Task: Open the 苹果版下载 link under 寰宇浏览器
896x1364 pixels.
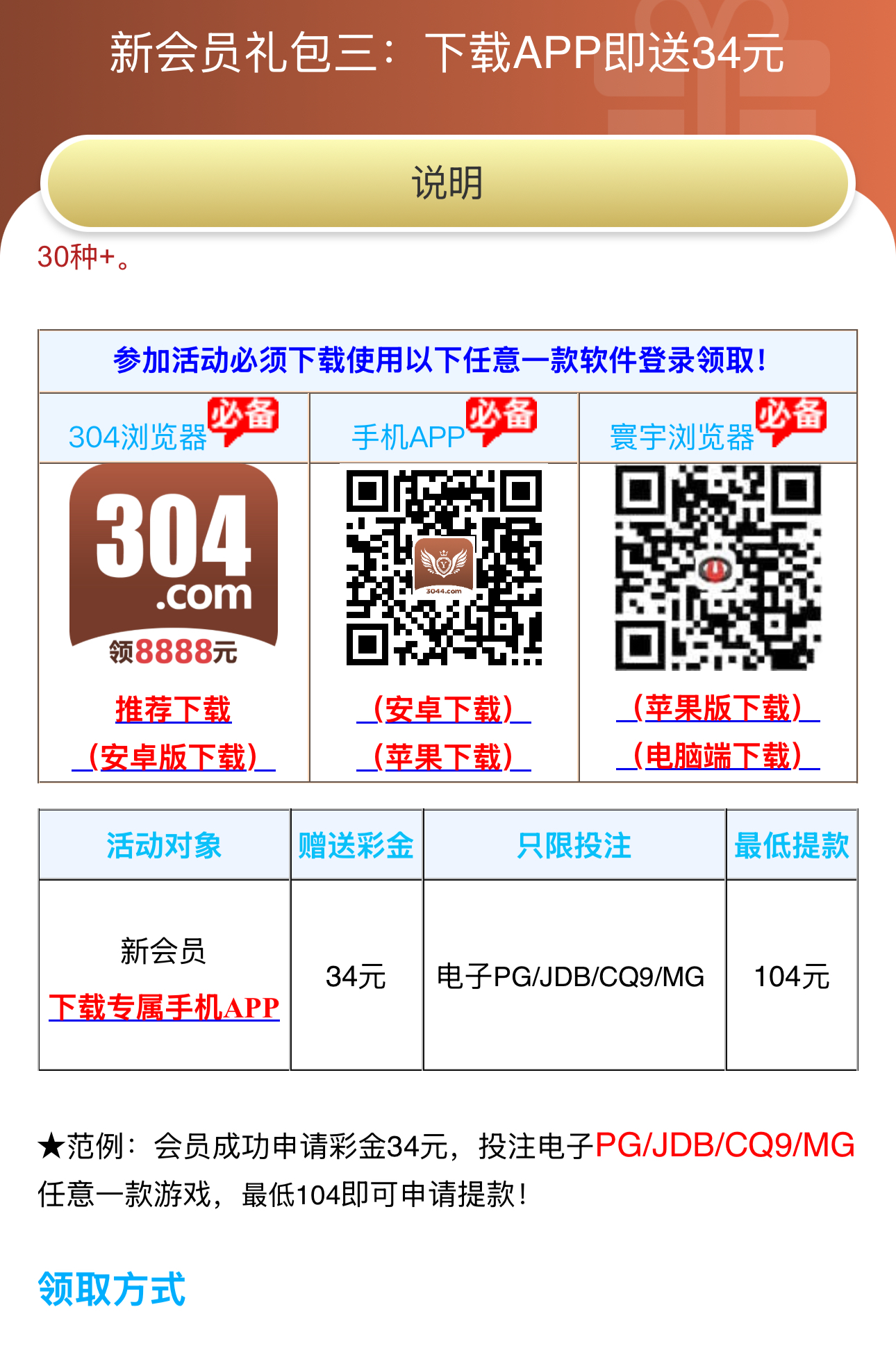Action: click(x=717, y=708)
